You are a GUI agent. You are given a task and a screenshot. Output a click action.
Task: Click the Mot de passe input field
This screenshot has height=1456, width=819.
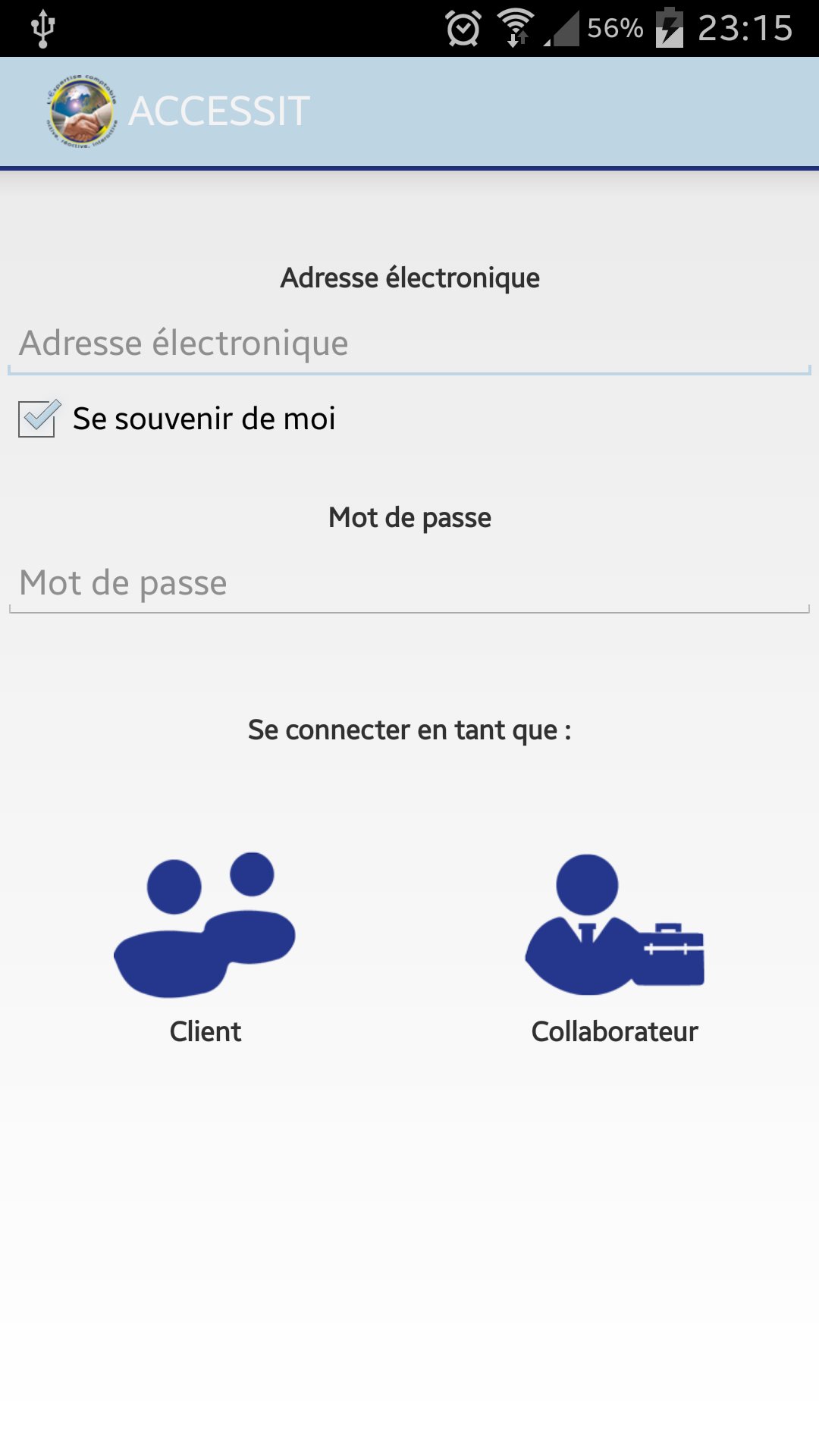point(409,582)
